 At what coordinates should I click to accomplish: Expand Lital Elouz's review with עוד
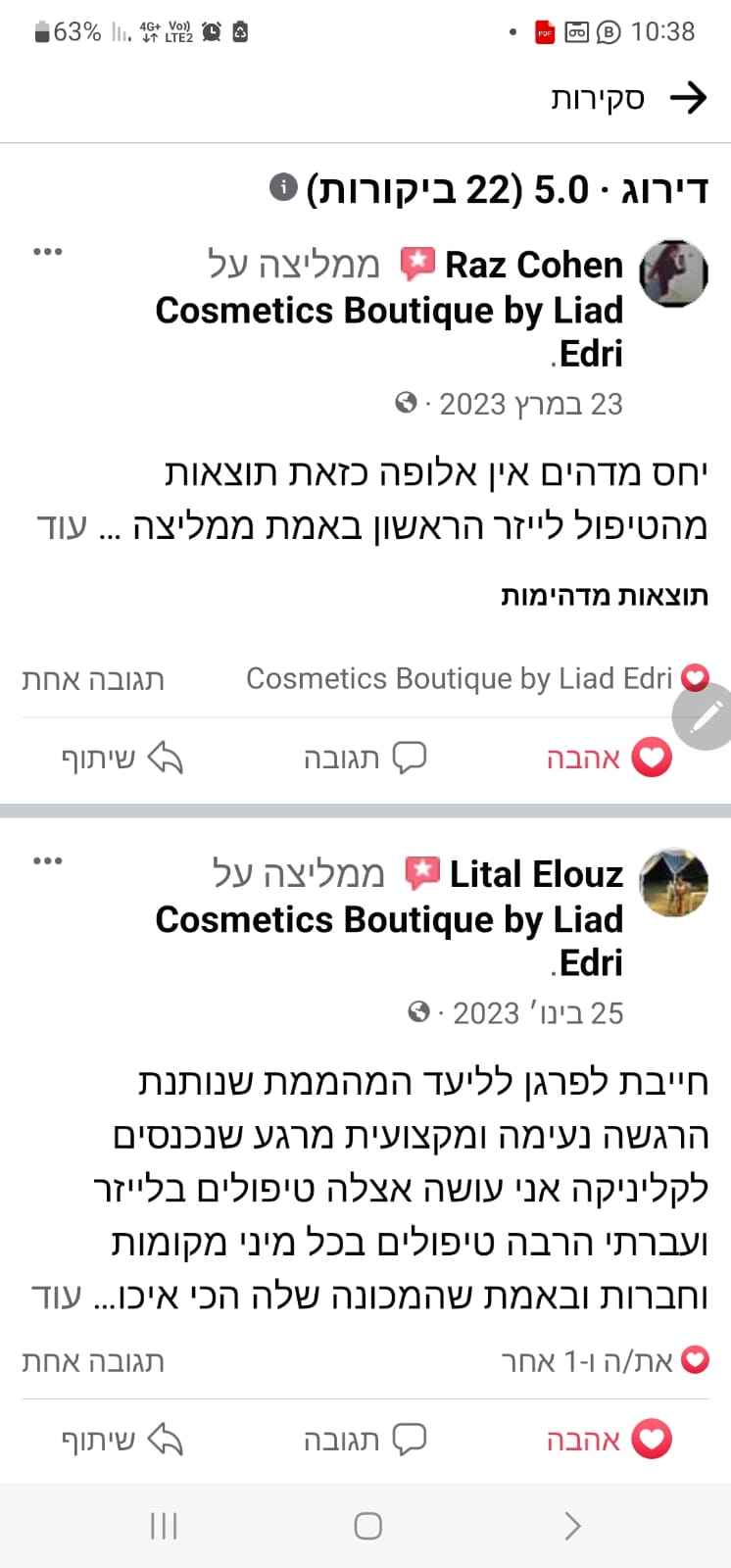tap(57, 1297)
